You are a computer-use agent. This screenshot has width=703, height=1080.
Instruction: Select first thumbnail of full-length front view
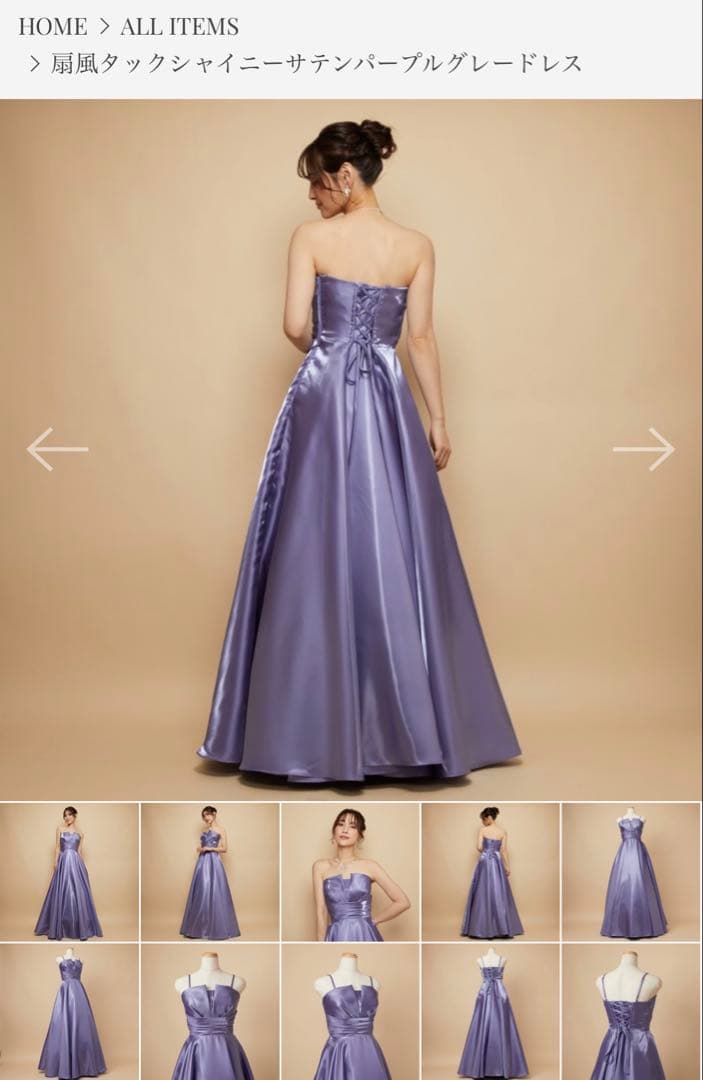[69, 872]
